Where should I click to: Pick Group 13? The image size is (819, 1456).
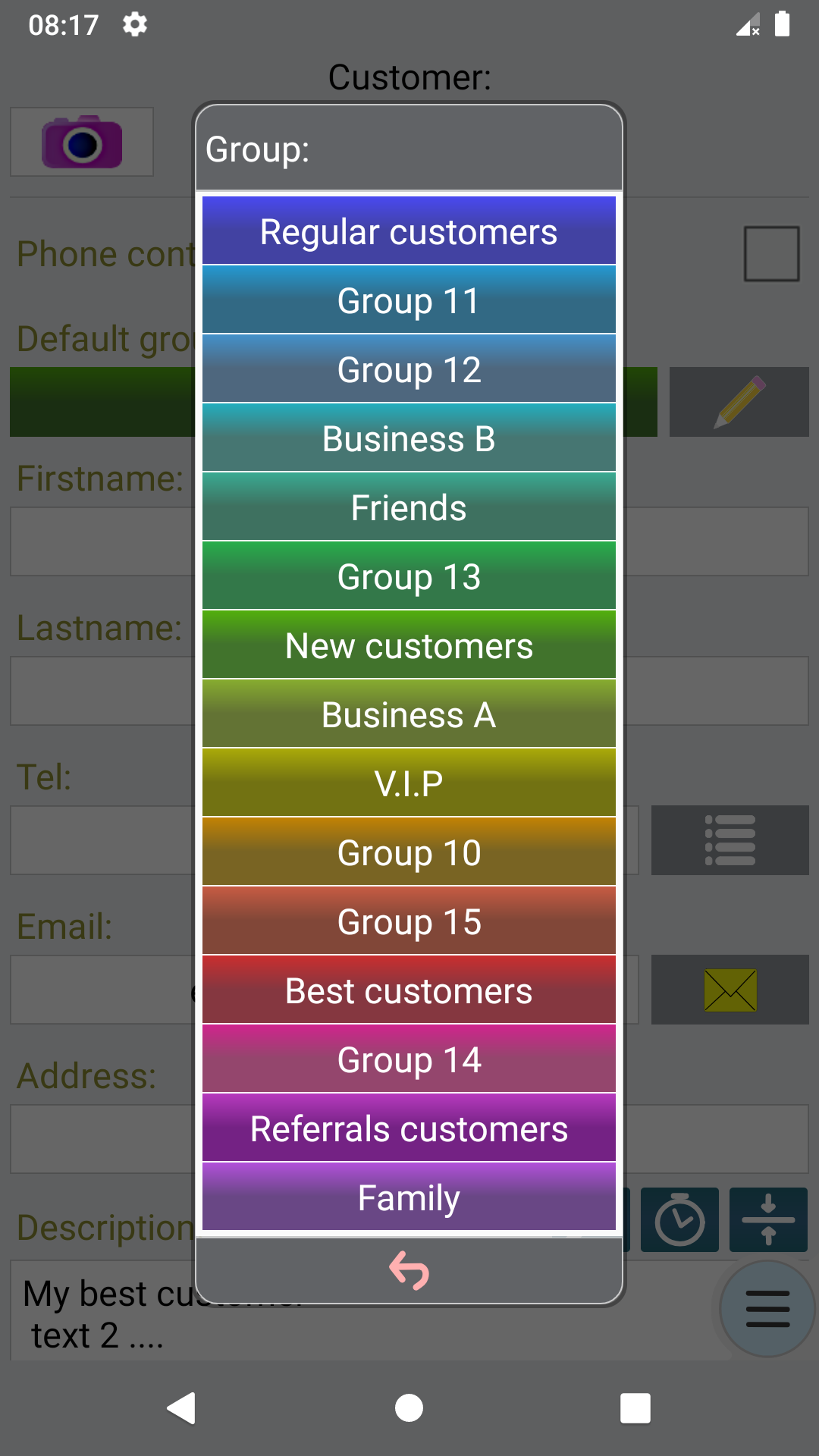click(x=409, y=576)
